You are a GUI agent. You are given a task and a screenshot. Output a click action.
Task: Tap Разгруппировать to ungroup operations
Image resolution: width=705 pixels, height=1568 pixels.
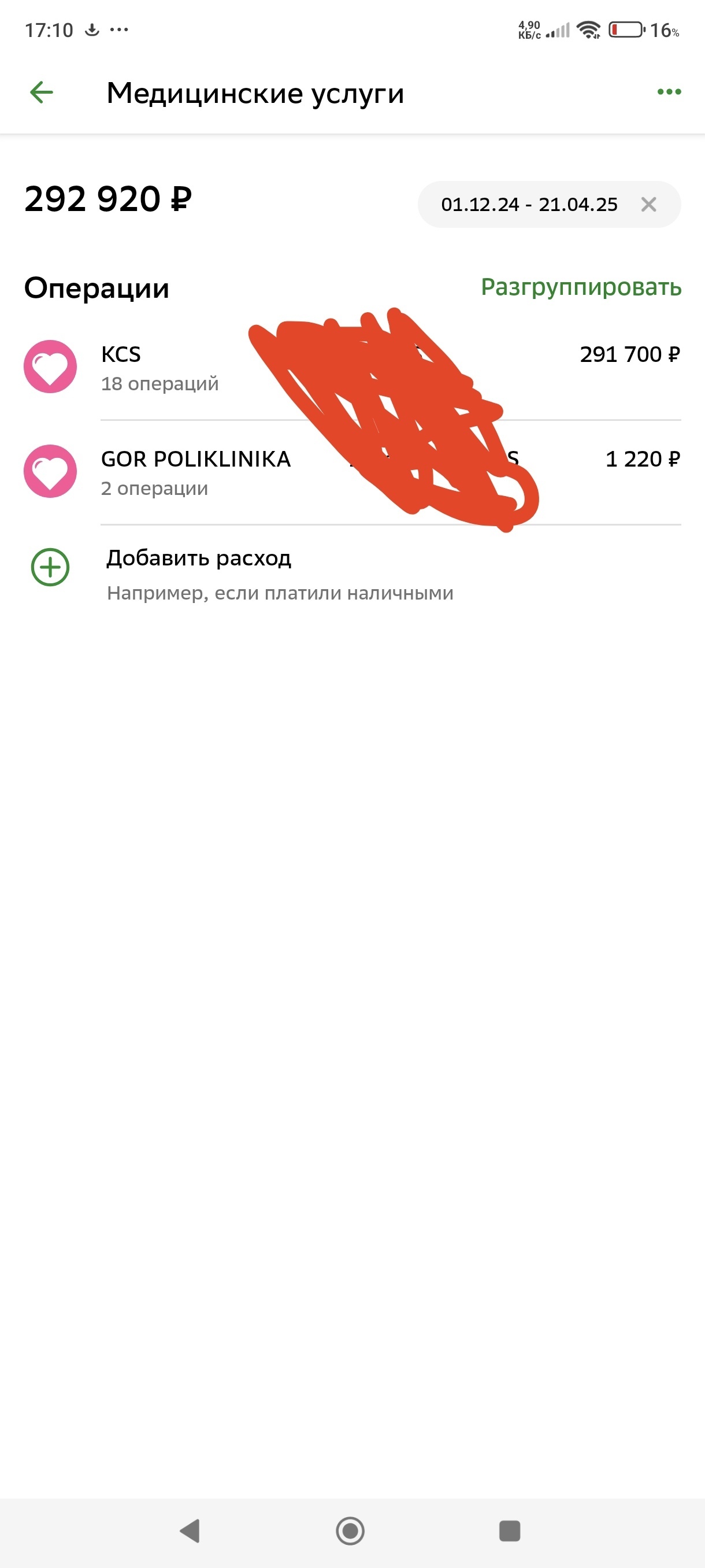[x=580, y=287]
